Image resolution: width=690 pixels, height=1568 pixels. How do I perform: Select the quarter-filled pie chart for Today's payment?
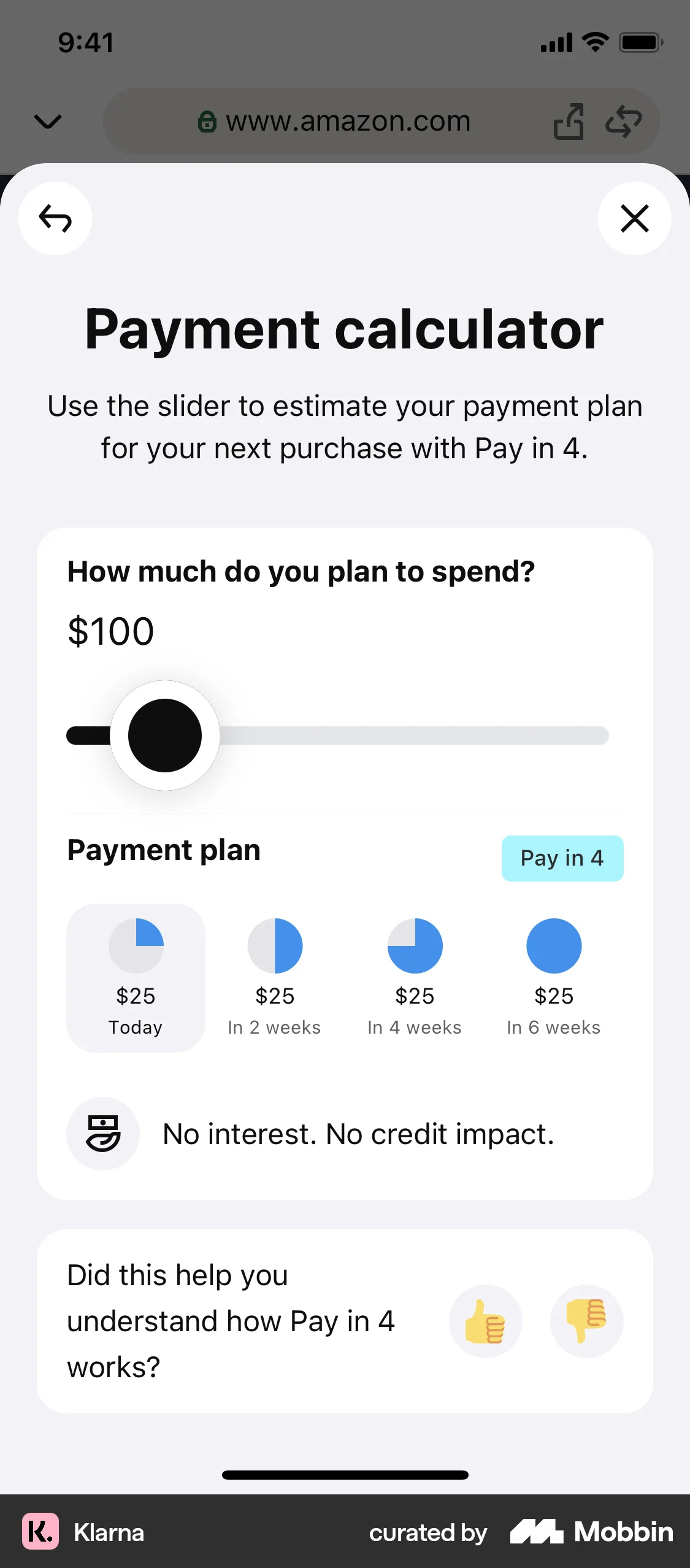[135, 945]
